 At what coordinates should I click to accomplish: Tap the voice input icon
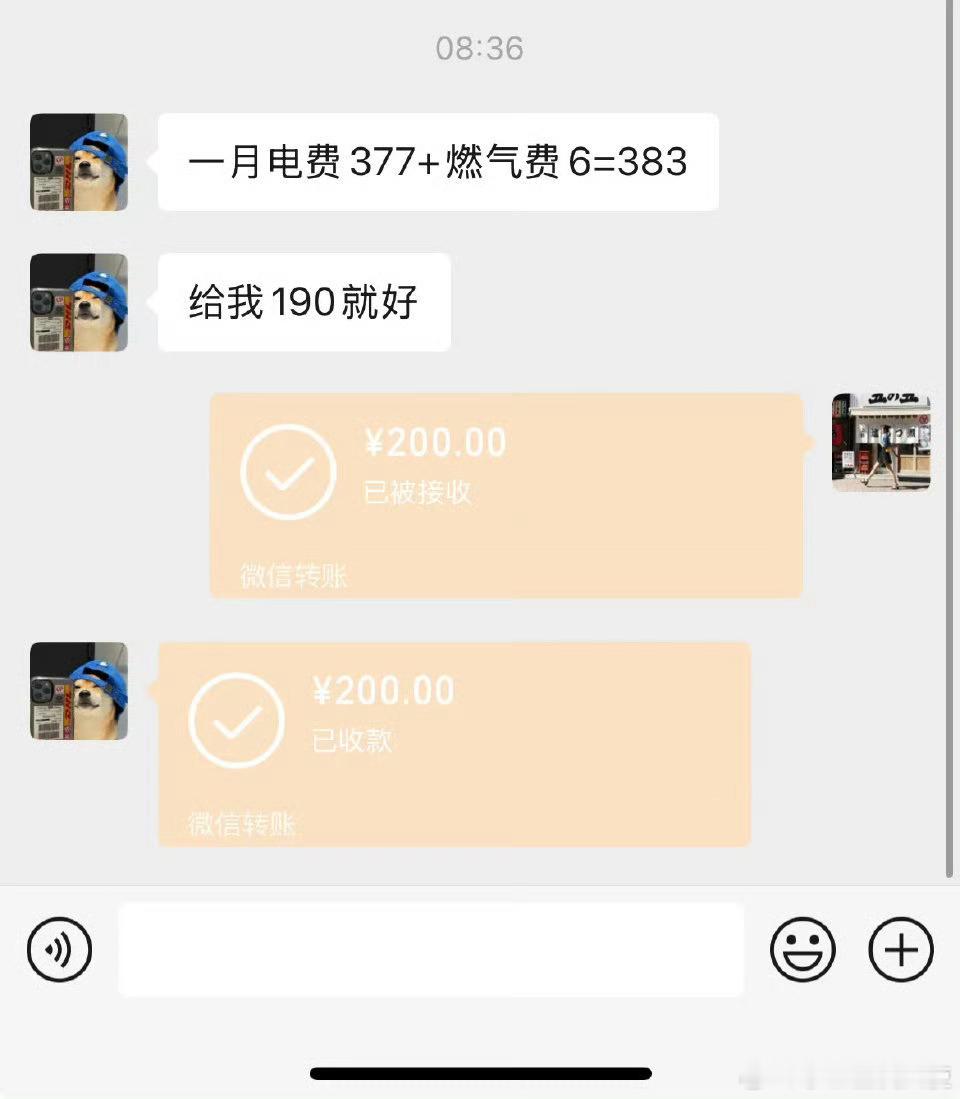[x=60, y=950]
